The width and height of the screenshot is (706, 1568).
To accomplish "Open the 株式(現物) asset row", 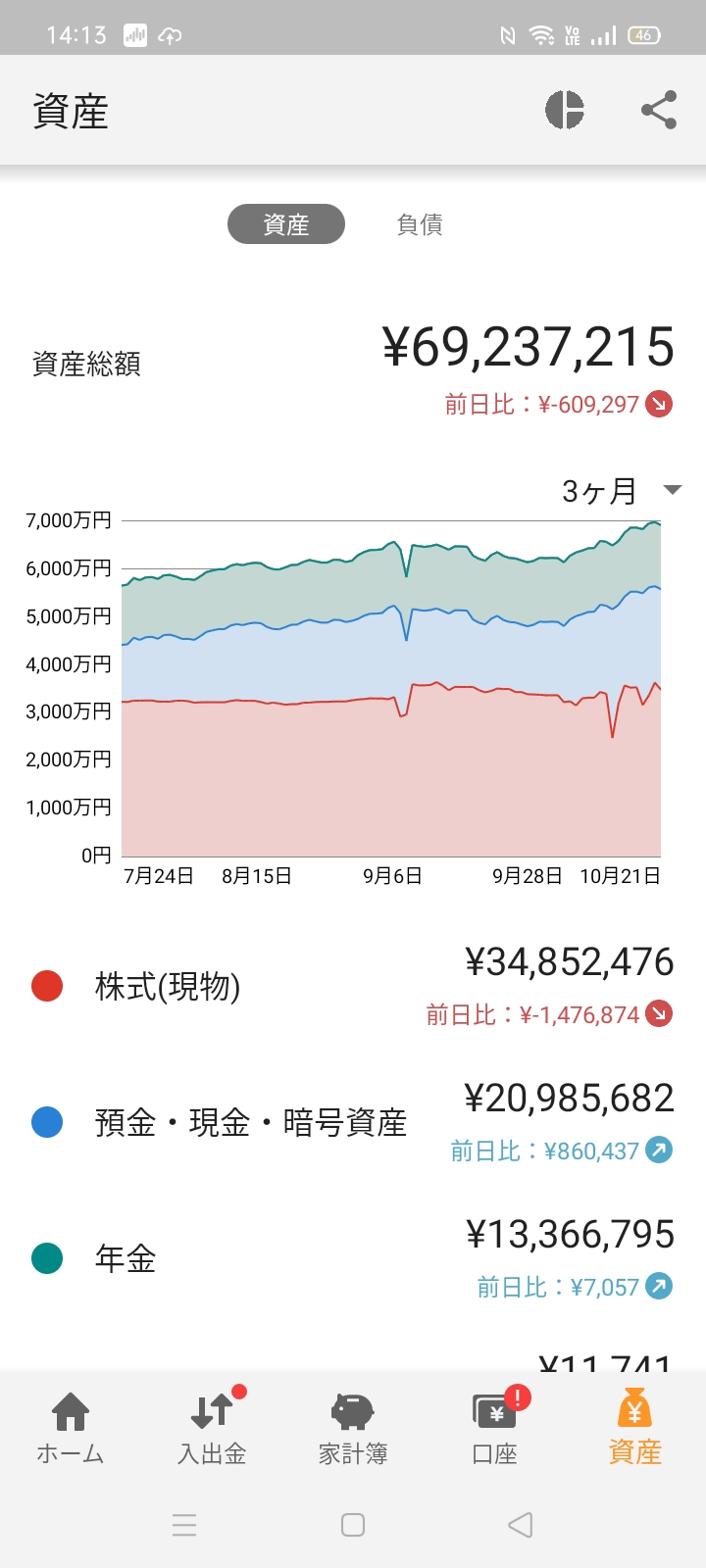I will click(x=353, y=987).
